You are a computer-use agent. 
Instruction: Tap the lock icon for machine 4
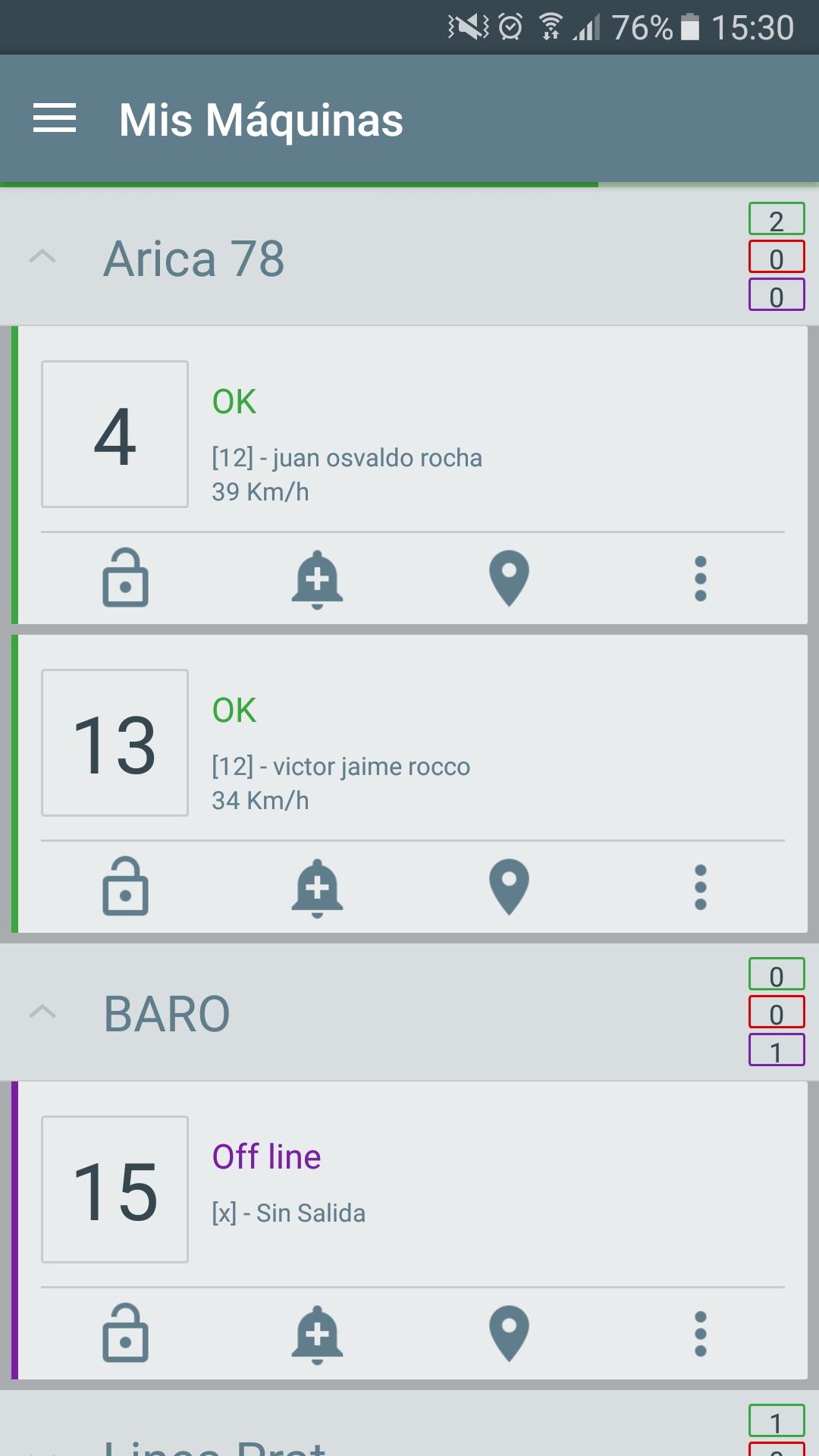pyautogui.click(x=125, y=578)
